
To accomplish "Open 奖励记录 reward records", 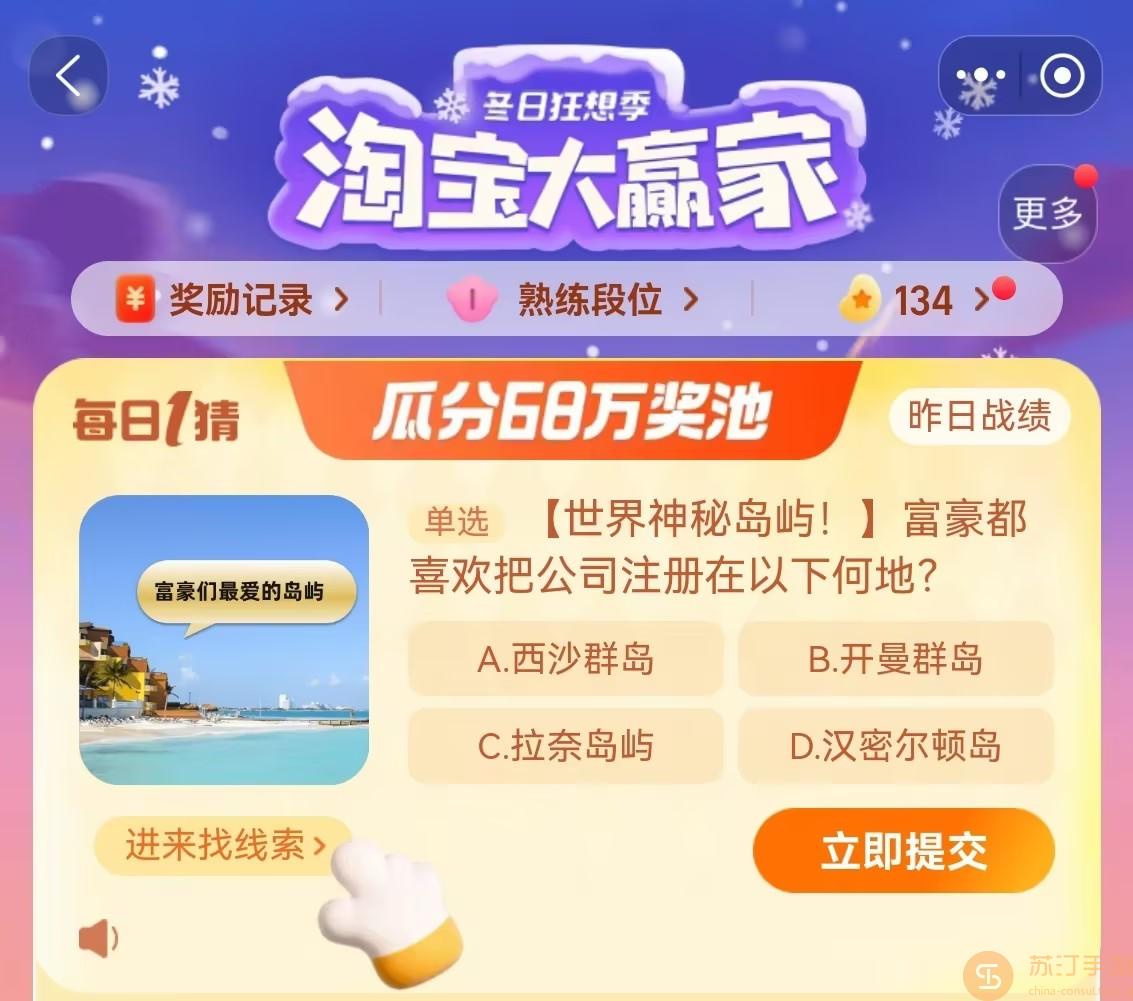I will click(232, 299).
